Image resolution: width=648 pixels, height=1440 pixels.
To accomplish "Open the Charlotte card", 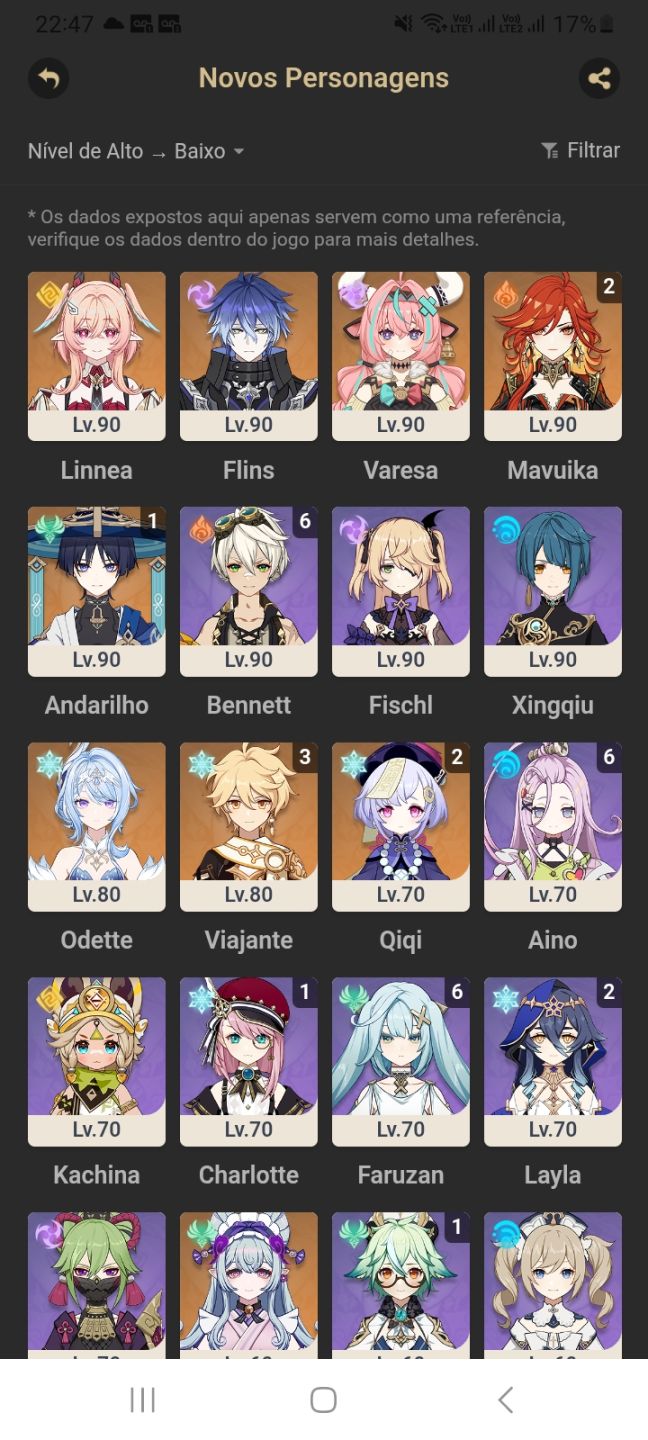I will [249, 1062].
